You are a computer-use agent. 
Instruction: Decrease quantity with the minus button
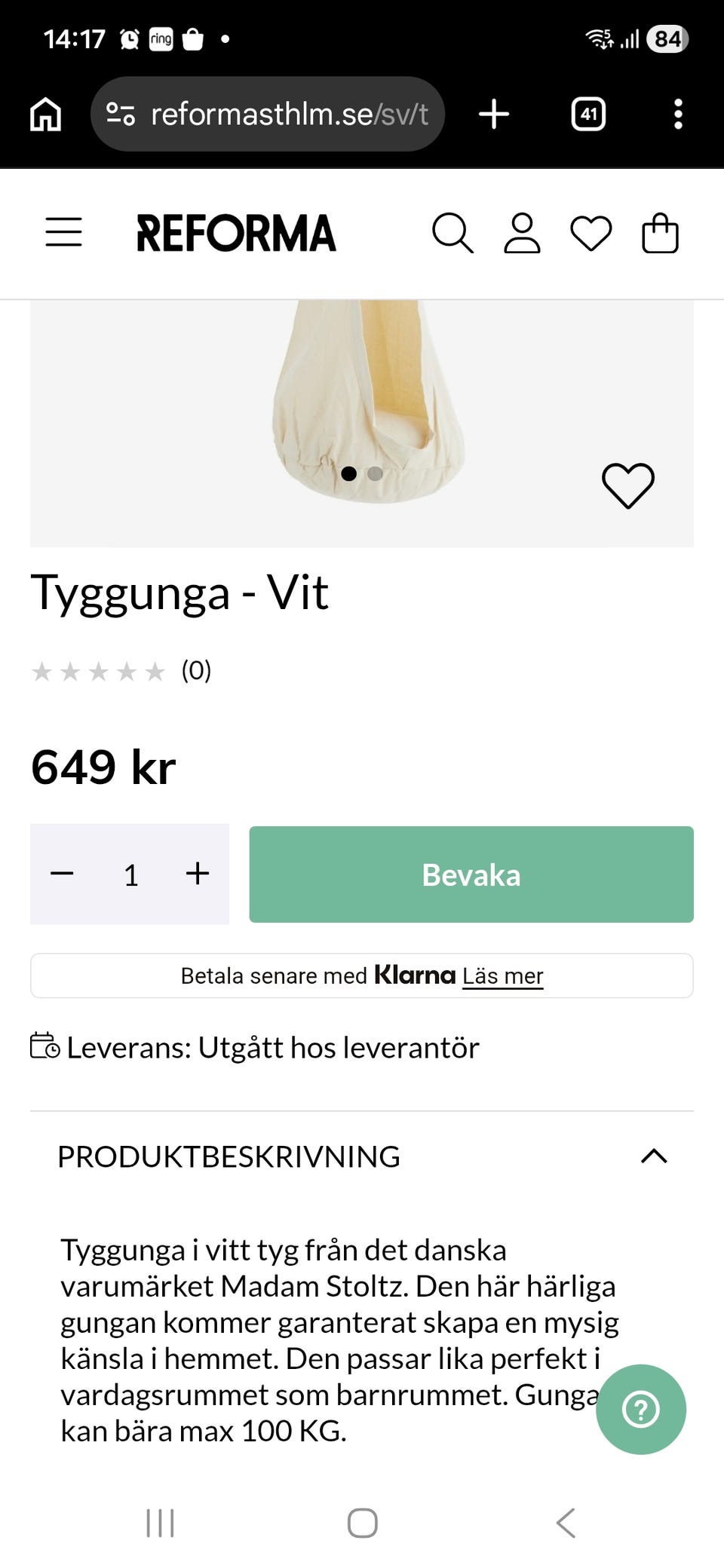coord(62,874)
